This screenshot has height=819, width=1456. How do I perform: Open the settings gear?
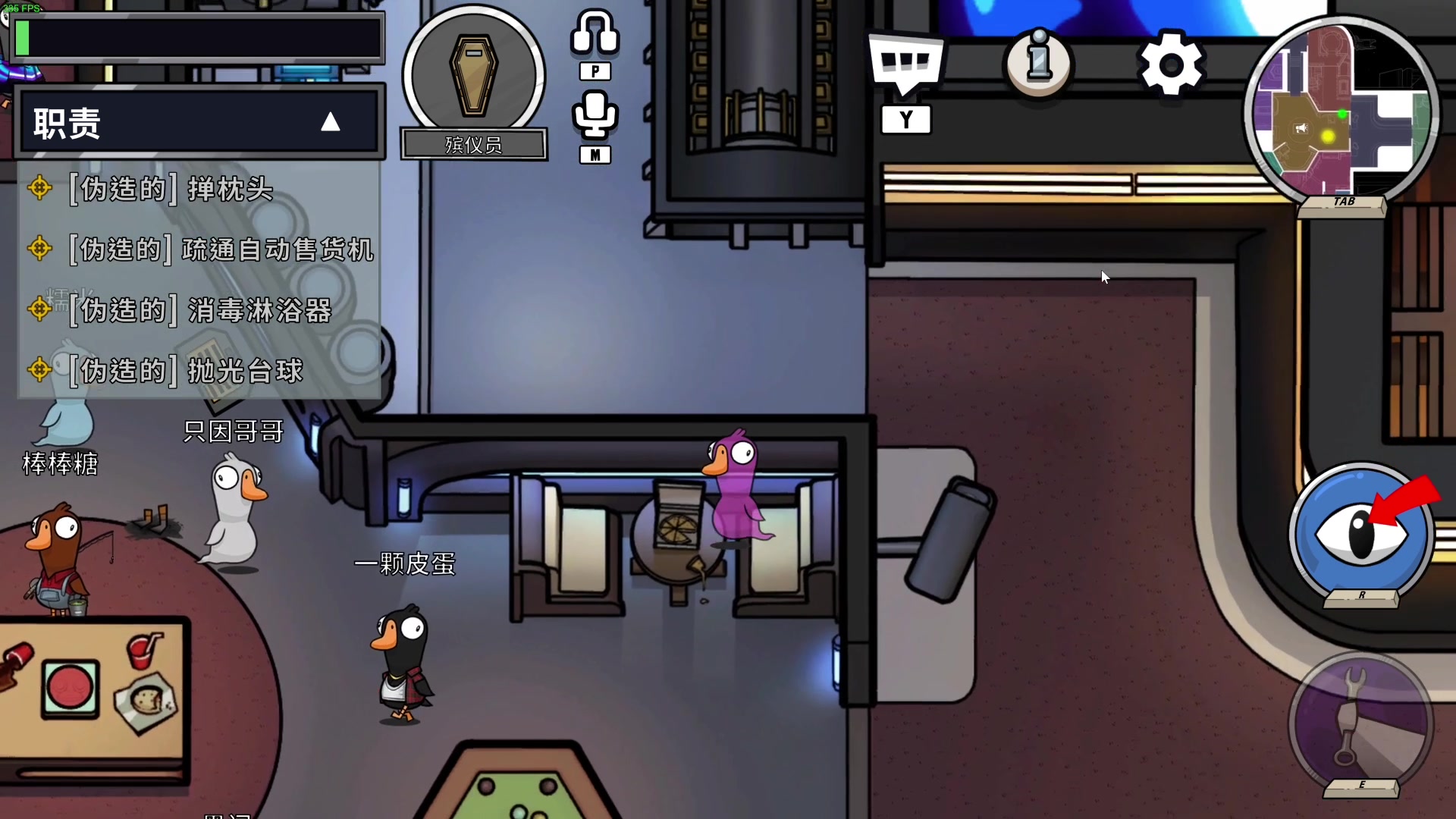click(1171, 64)
